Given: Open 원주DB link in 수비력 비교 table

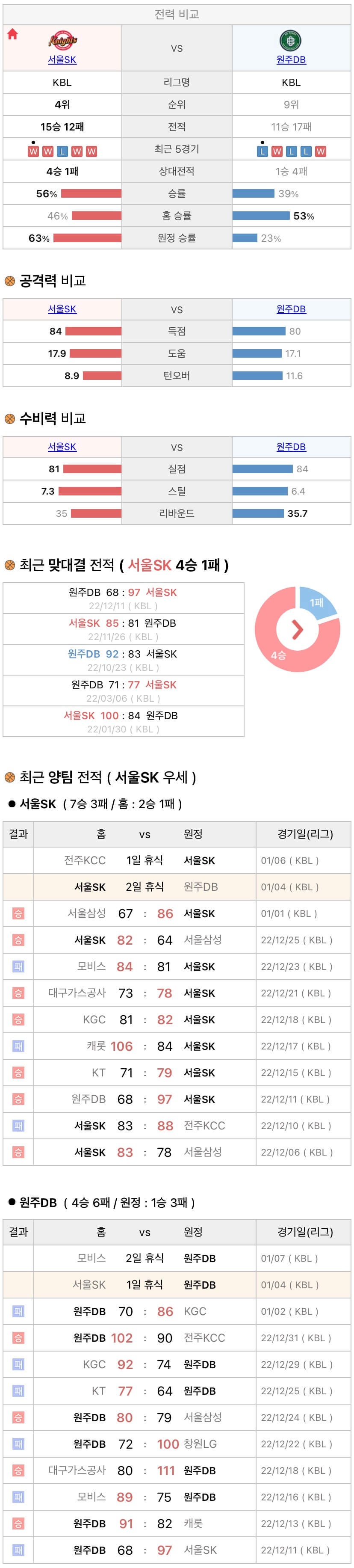Looking at the screenshot, I should (x=291, y=447).
